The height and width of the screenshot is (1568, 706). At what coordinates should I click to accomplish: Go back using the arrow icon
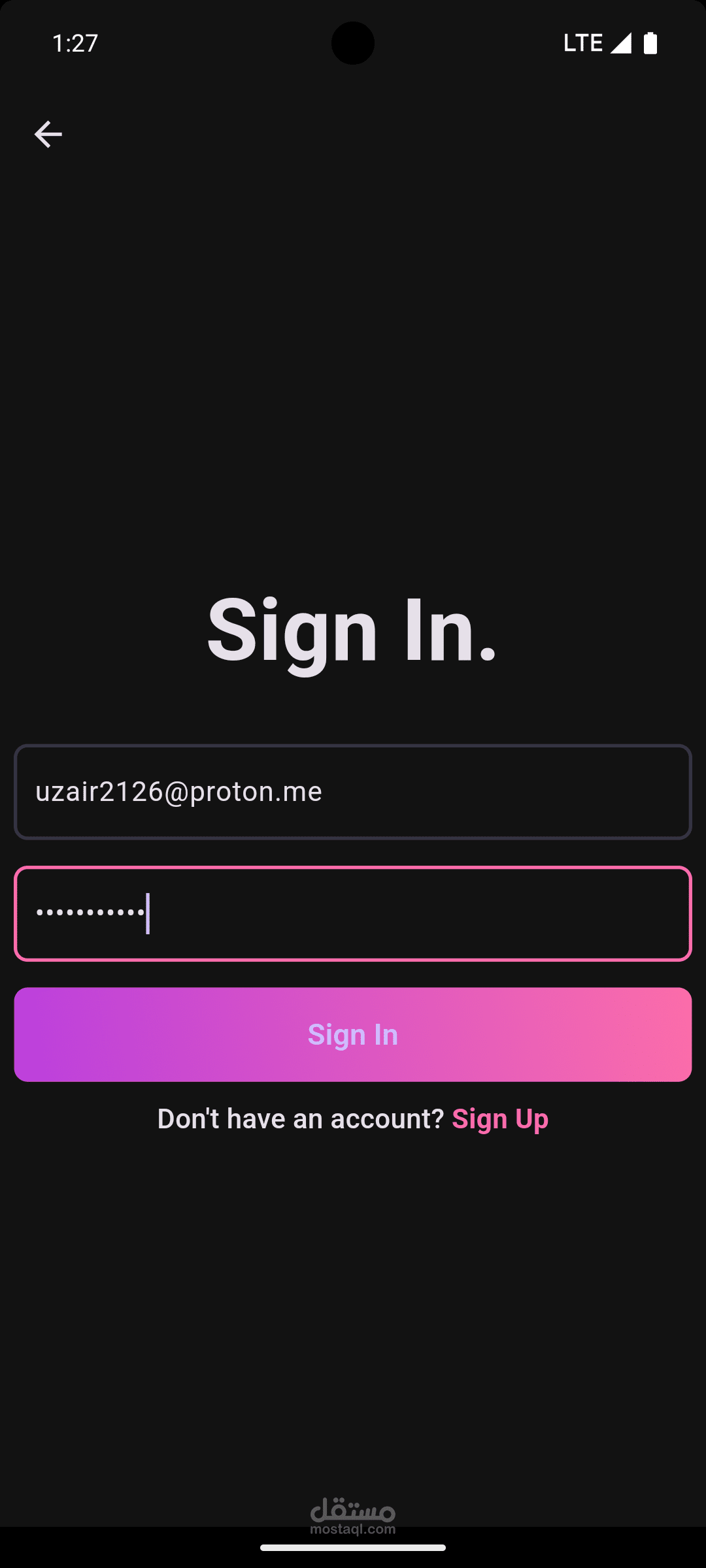tap(48, 135)
